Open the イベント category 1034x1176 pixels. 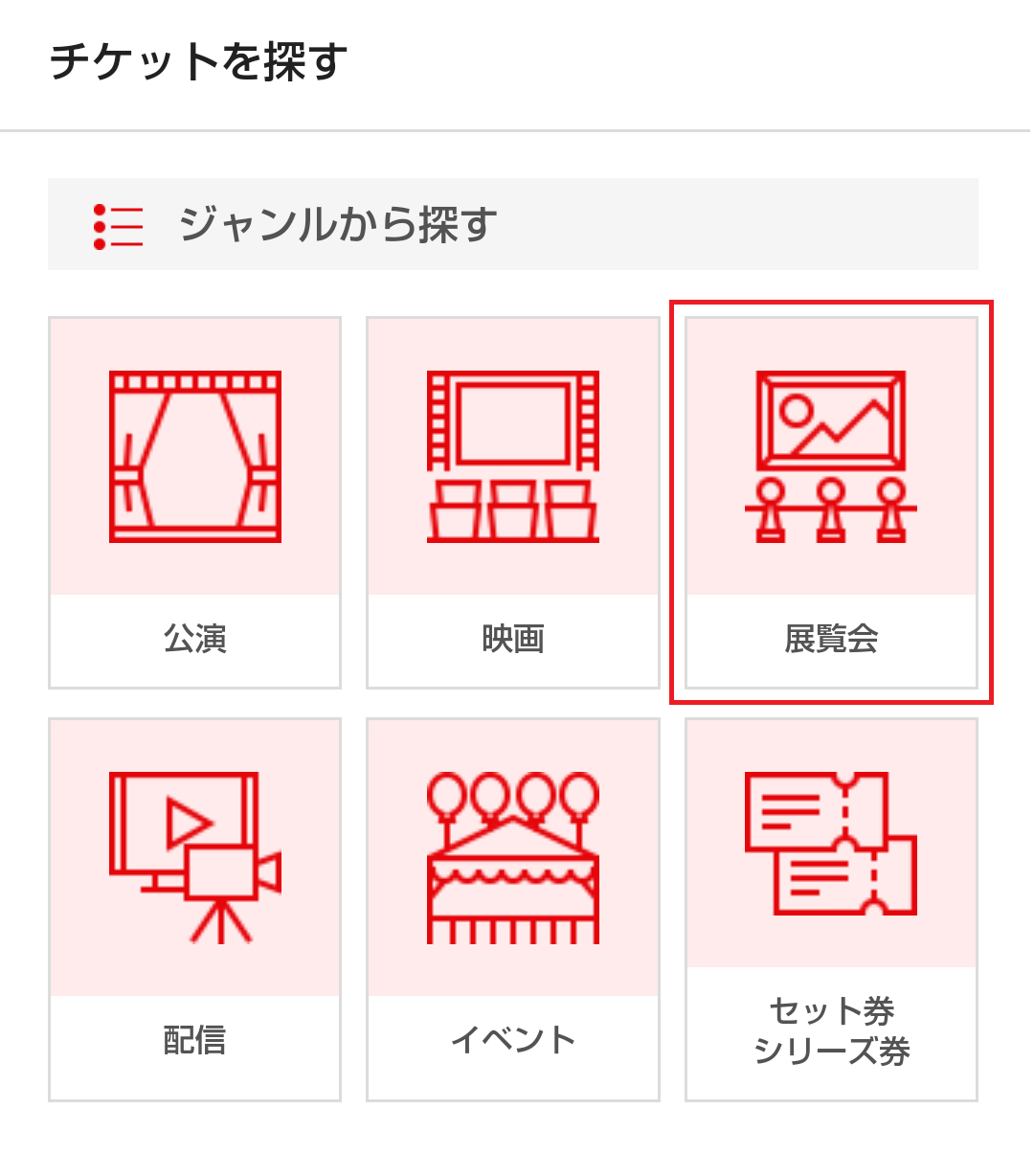tap(513, 909)
